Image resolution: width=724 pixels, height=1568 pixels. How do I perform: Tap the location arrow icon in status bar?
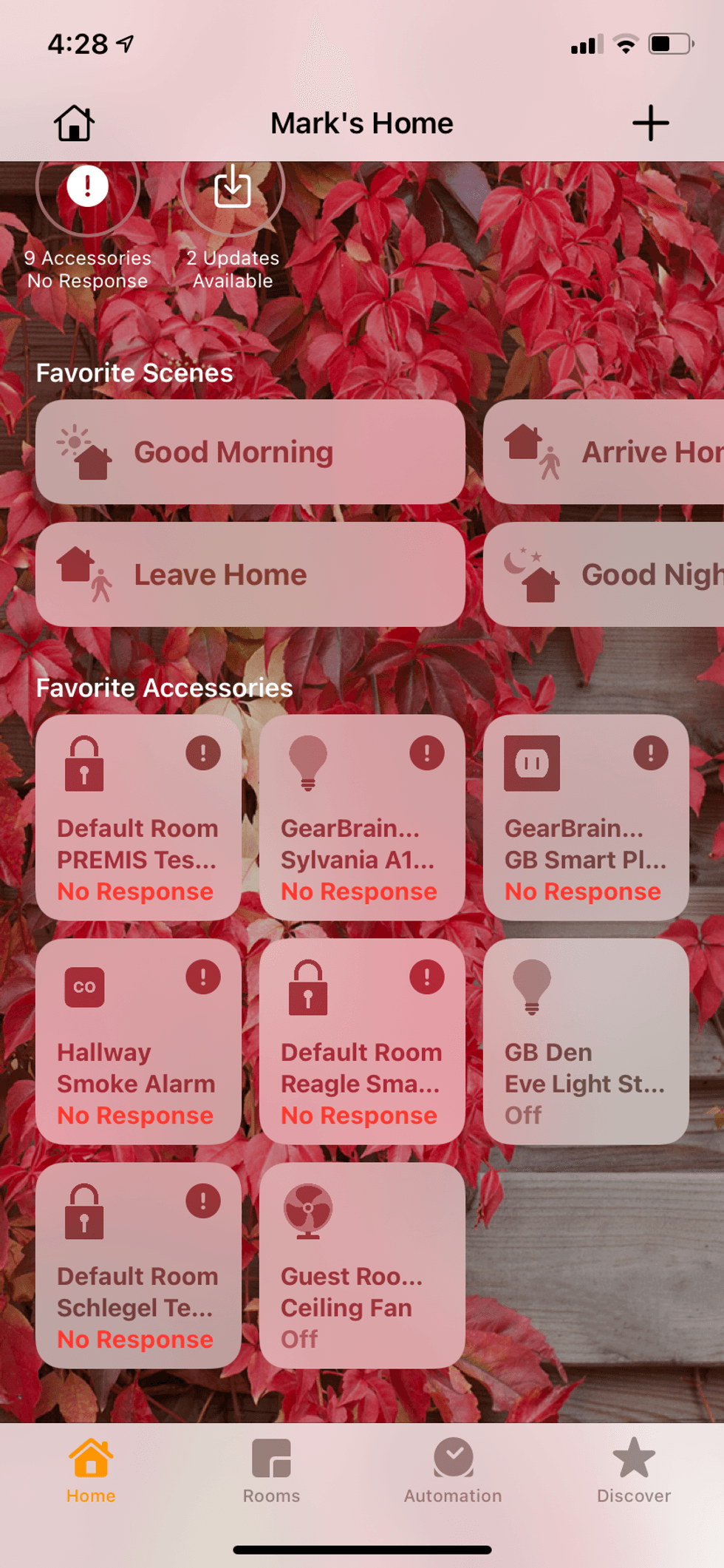[126, 42]
